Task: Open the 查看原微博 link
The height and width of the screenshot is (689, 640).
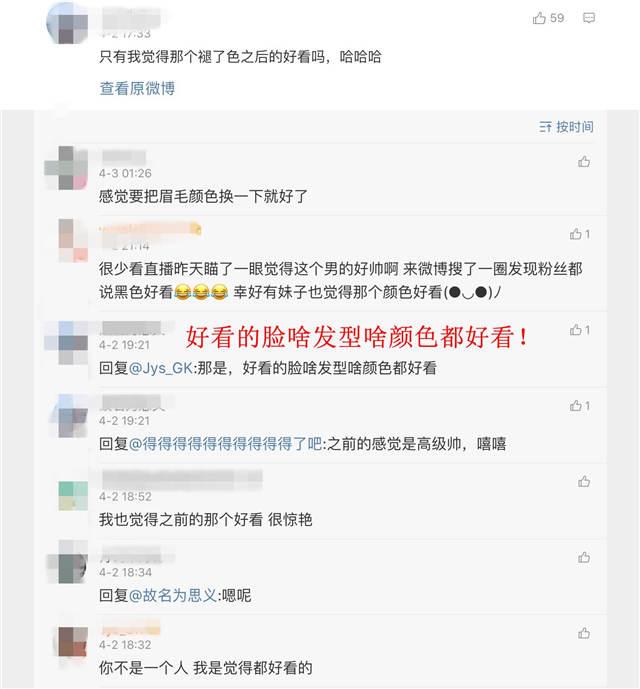Action: click(137, 89)
